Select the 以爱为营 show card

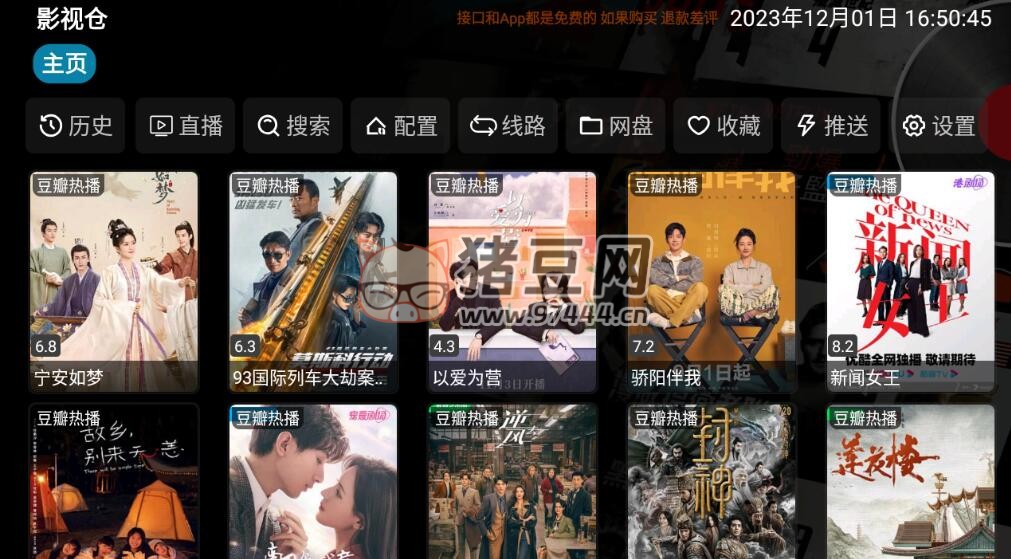pyautogui.click(x=512, y=281)
